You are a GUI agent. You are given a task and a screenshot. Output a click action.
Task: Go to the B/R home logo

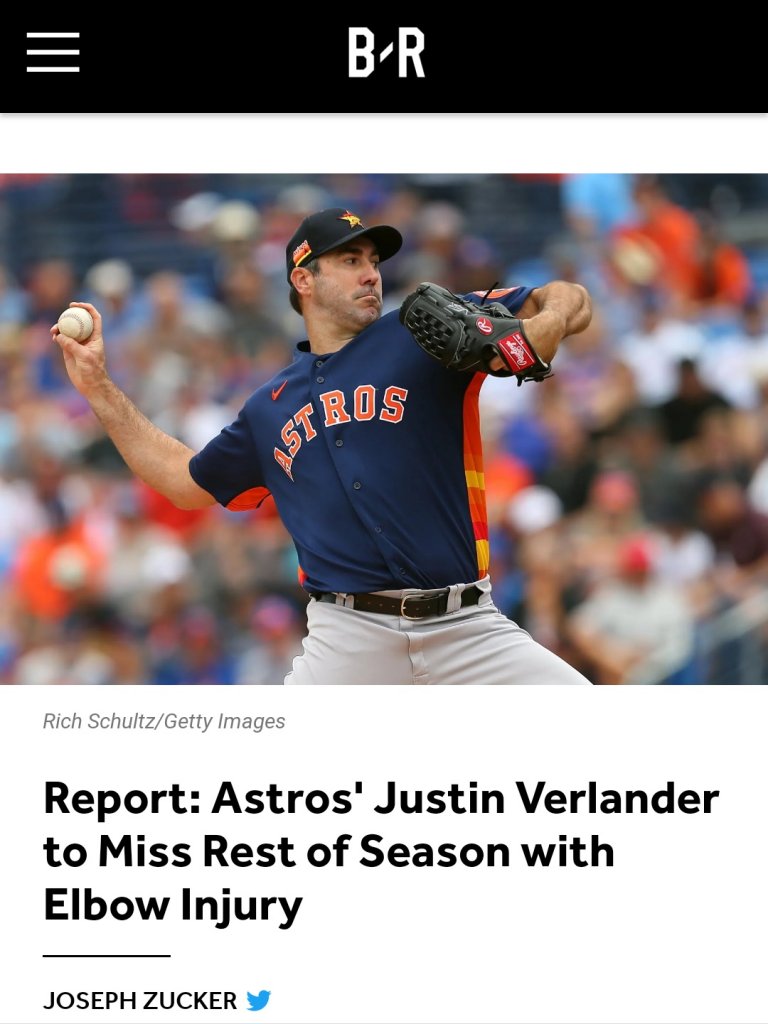[x=386, y=53]
